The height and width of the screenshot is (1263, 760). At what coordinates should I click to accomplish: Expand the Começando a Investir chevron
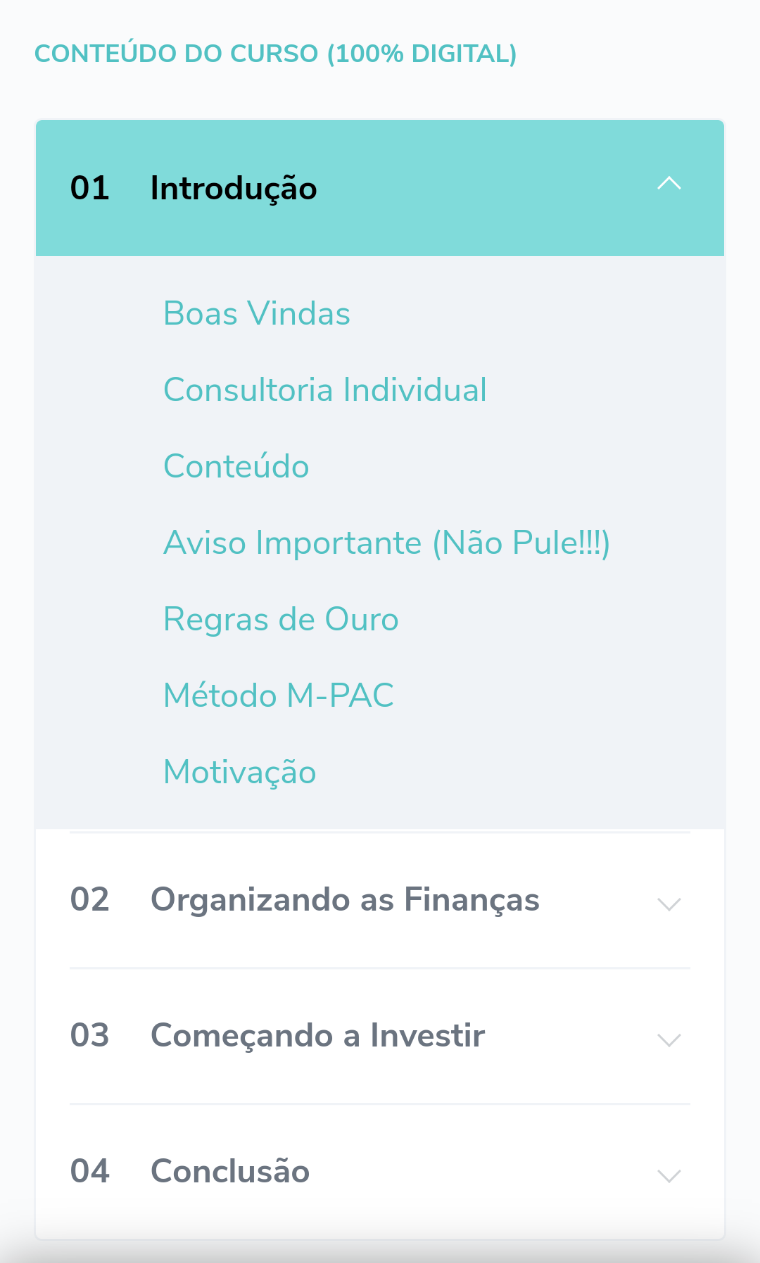pyautogui.click(x=669, y=1039)
